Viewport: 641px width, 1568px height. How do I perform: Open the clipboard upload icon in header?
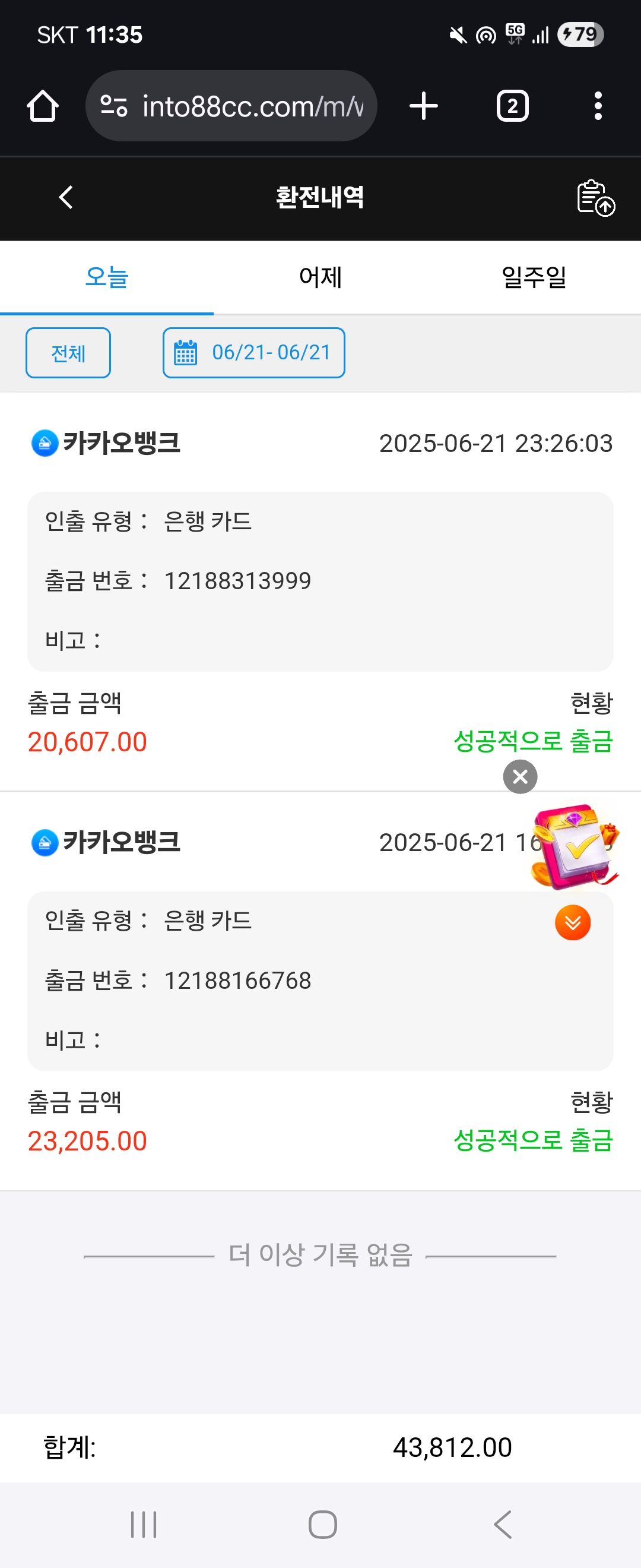595,198
